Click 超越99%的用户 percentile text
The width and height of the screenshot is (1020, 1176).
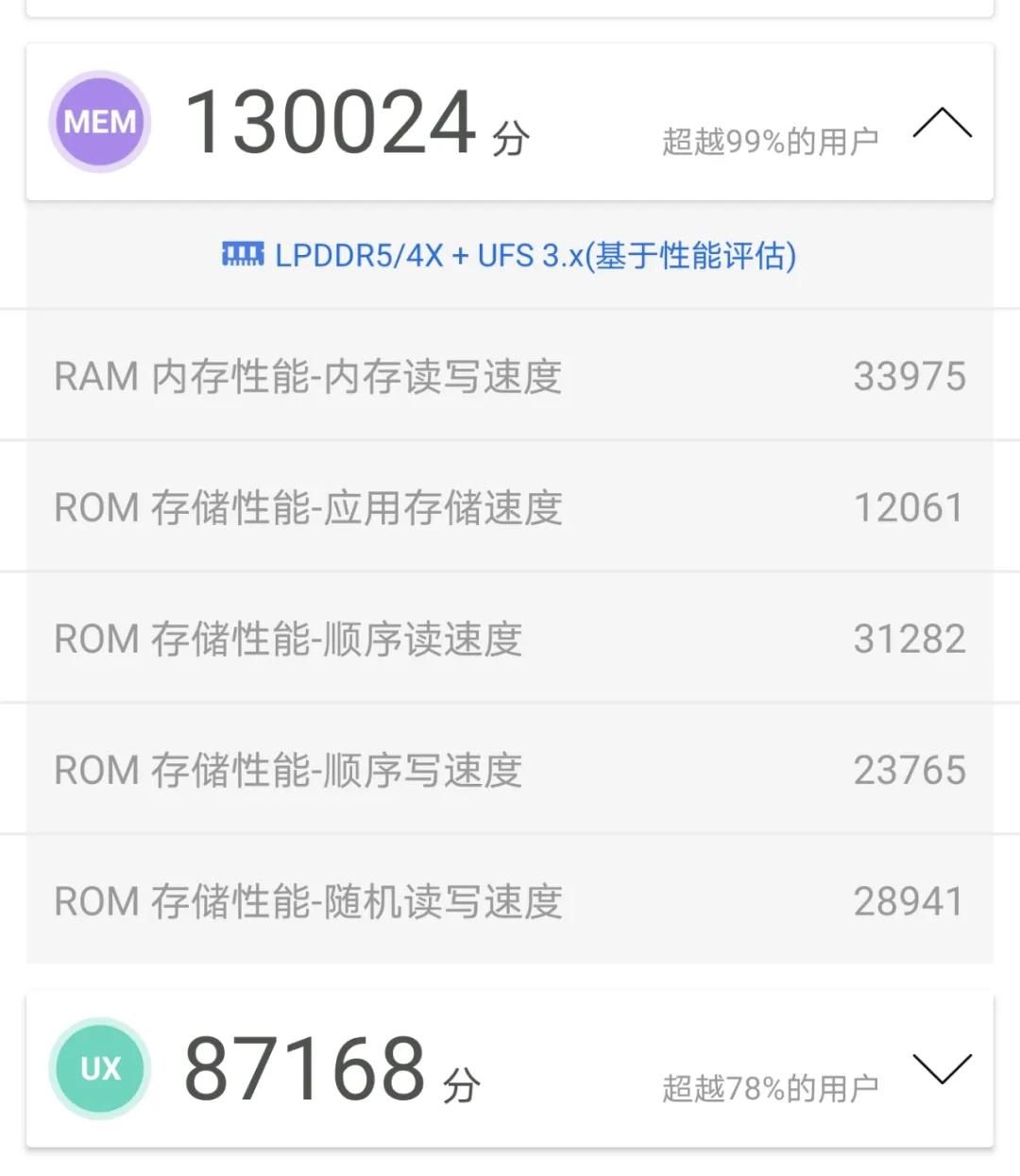point(770,140)
